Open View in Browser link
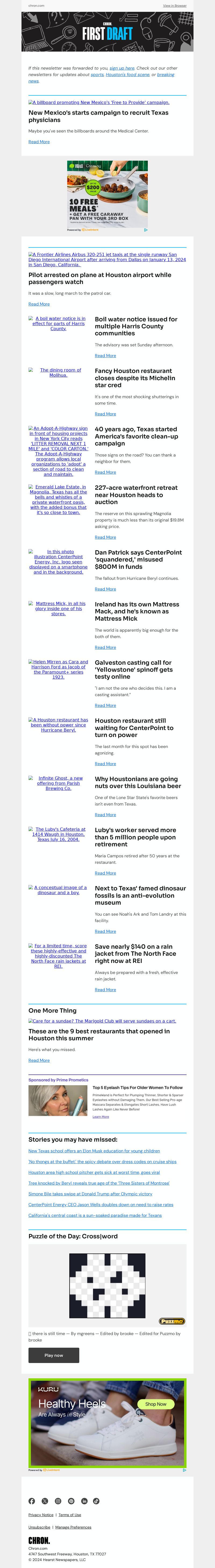215x1568 pixels. [174, 5]
